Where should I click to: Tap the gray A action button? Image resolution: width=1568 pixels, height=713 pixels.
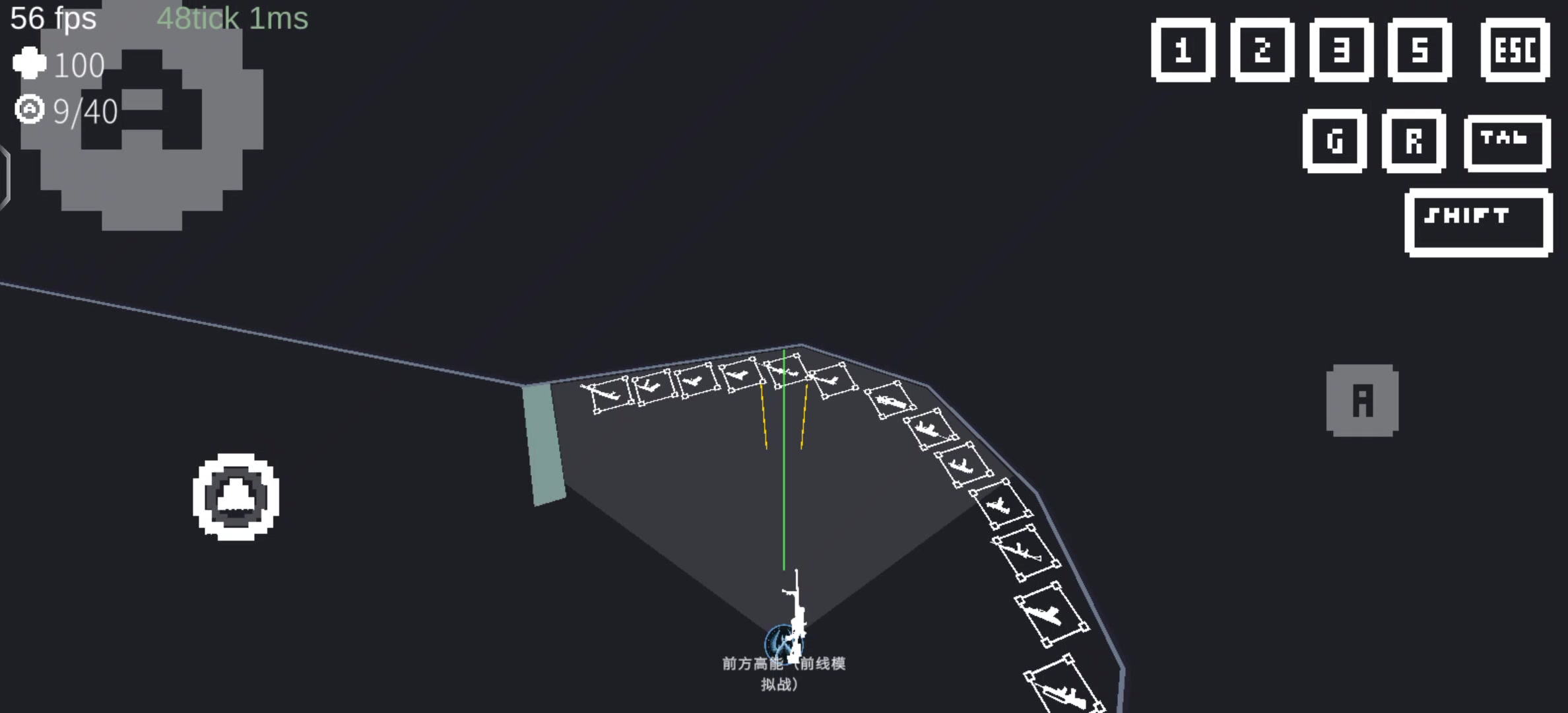point(1362,400)
